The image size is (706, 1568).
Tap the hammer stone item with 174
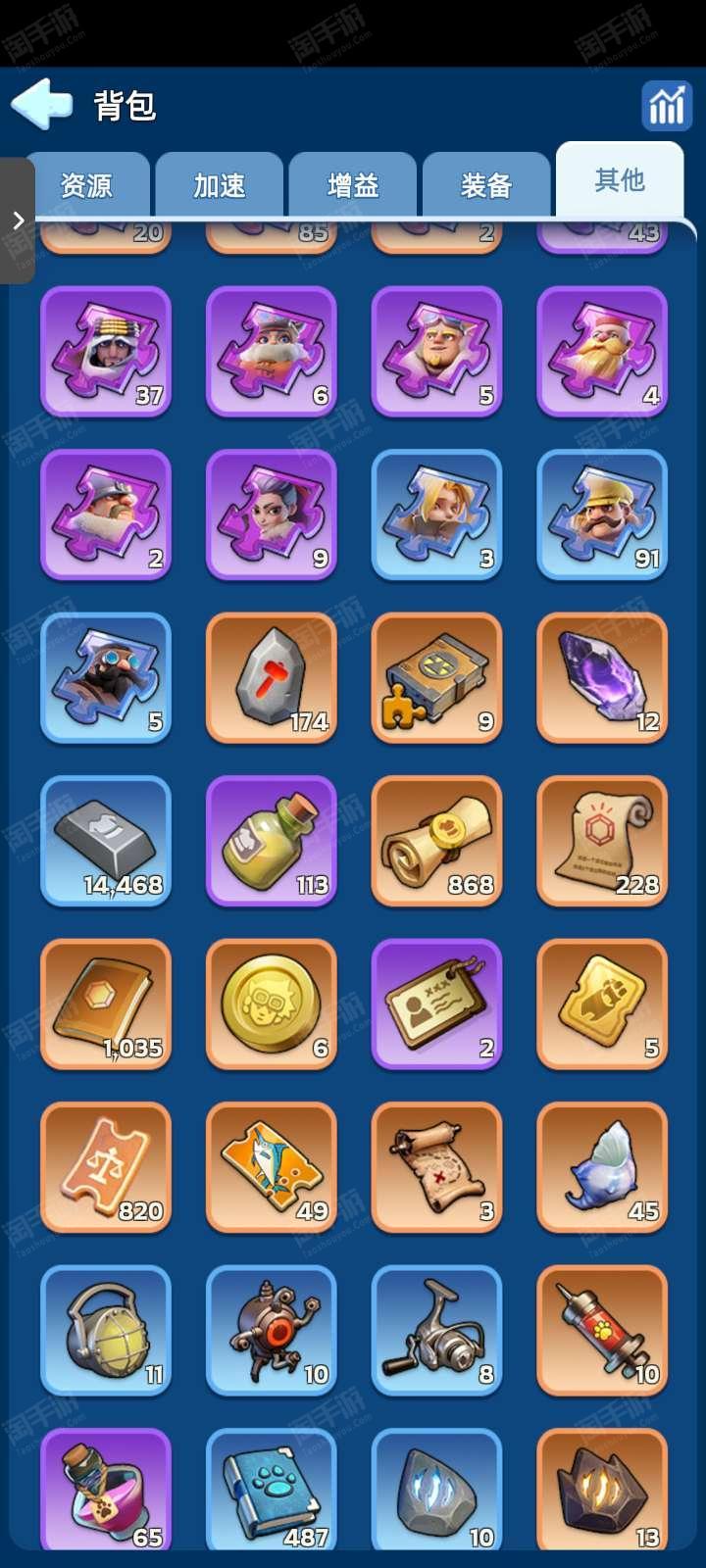tap(272, 678)
